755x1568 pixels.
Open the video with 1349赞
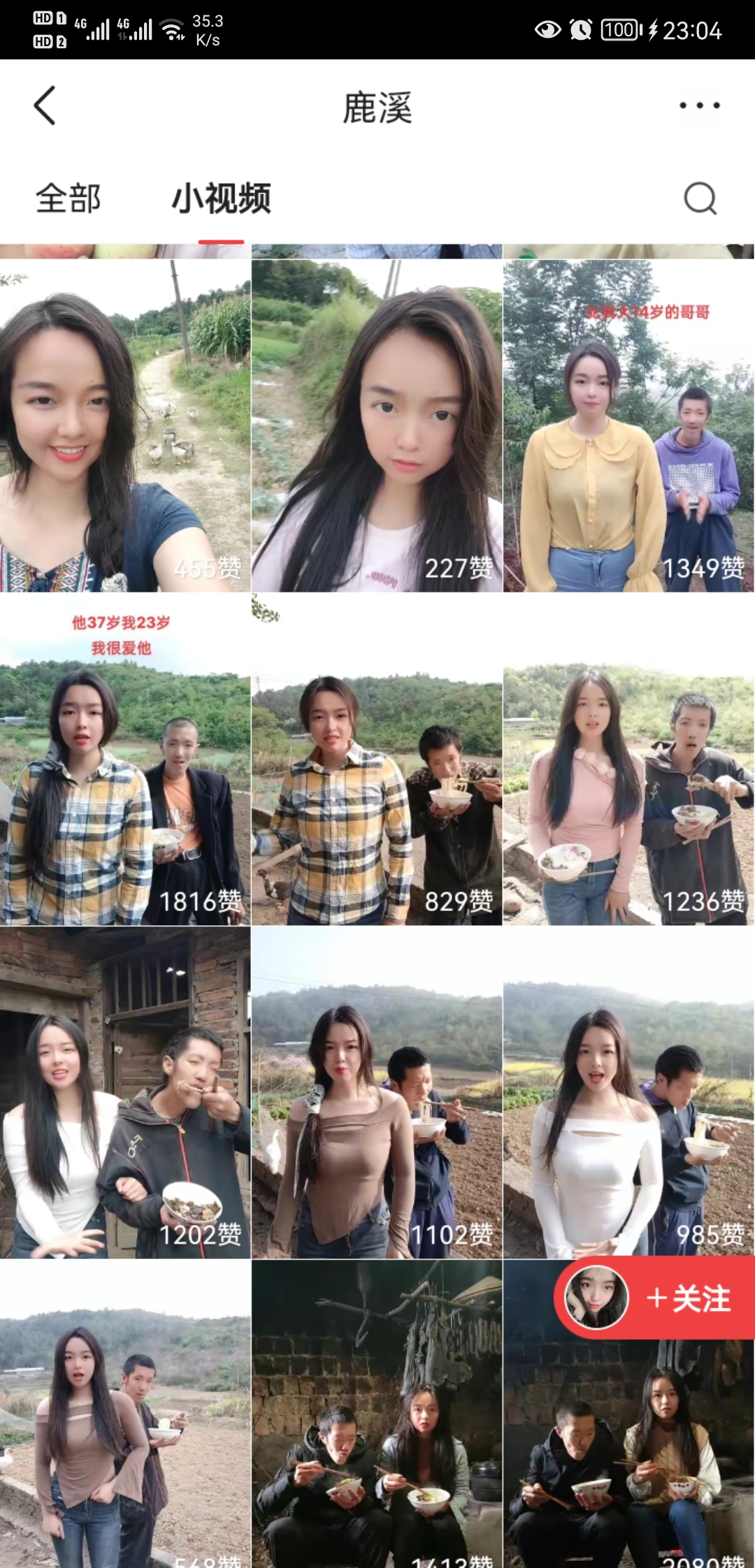pyautogui.click(x=628, y=426)
